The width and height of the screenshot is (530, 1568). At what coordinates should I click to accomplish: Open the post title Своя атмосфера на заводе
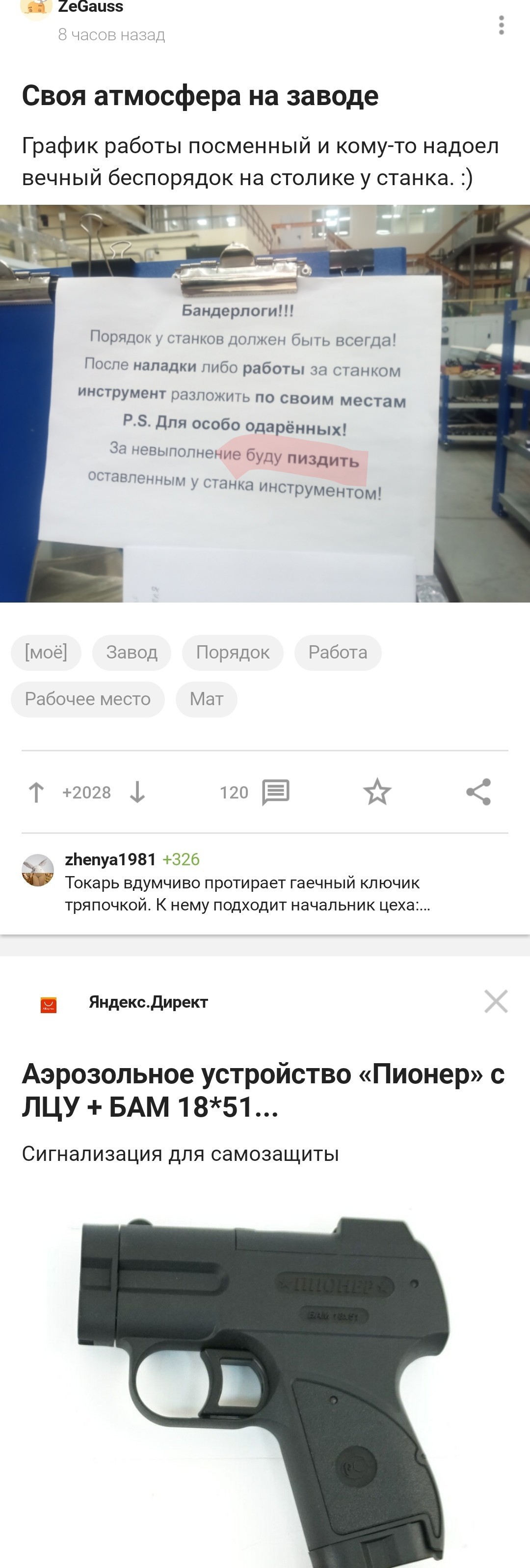click(x=200, y=96)
